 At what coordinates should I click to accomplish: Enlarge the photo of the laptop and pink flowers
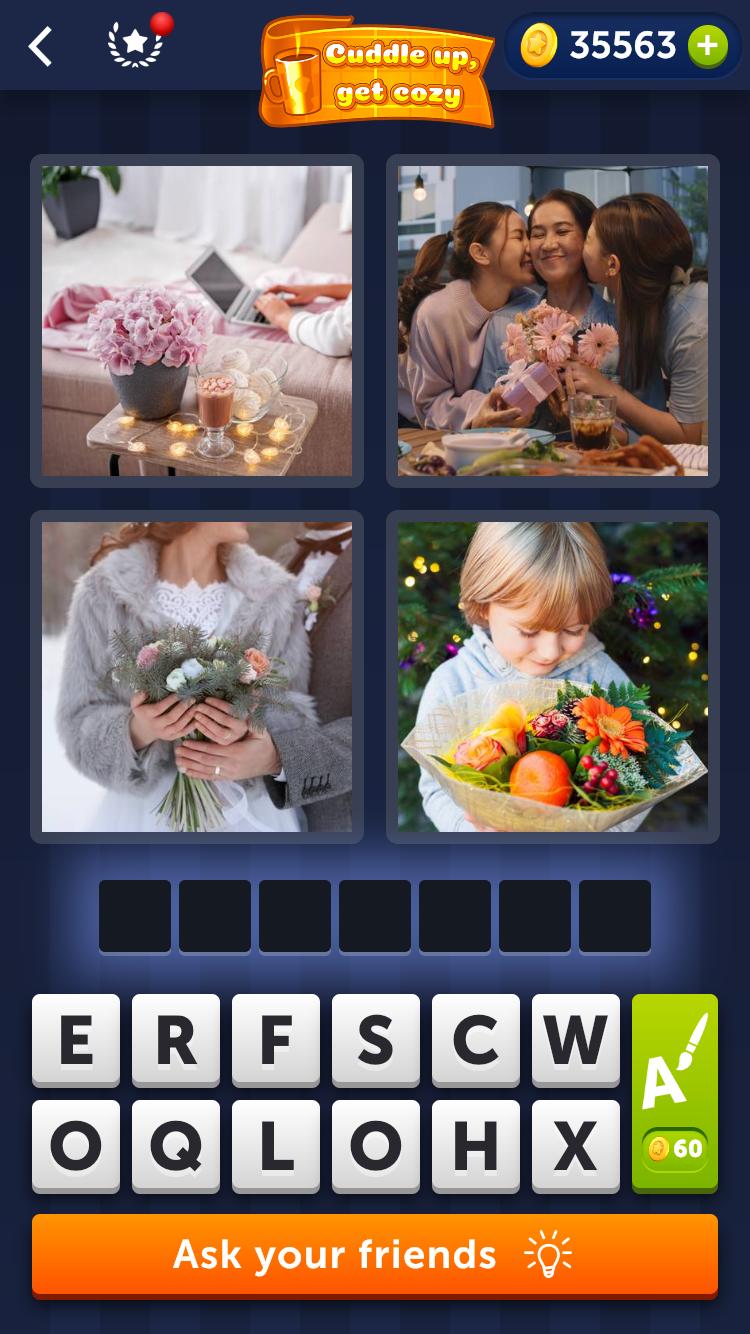click(x=197, y=321)
